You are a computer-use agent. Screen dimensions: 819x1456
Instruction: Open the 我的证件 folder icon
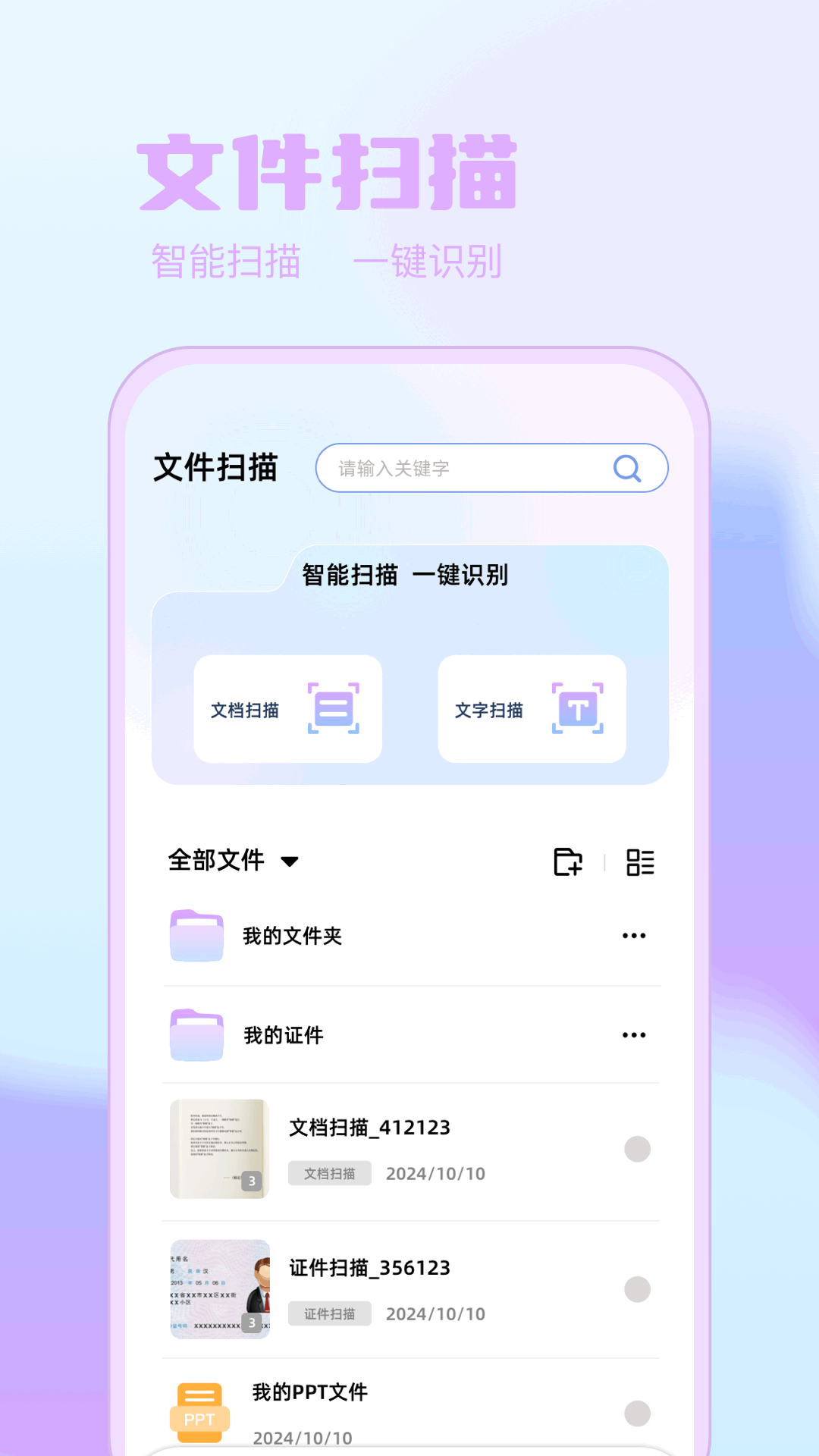pyautogui.click(x=196, y=1034)
